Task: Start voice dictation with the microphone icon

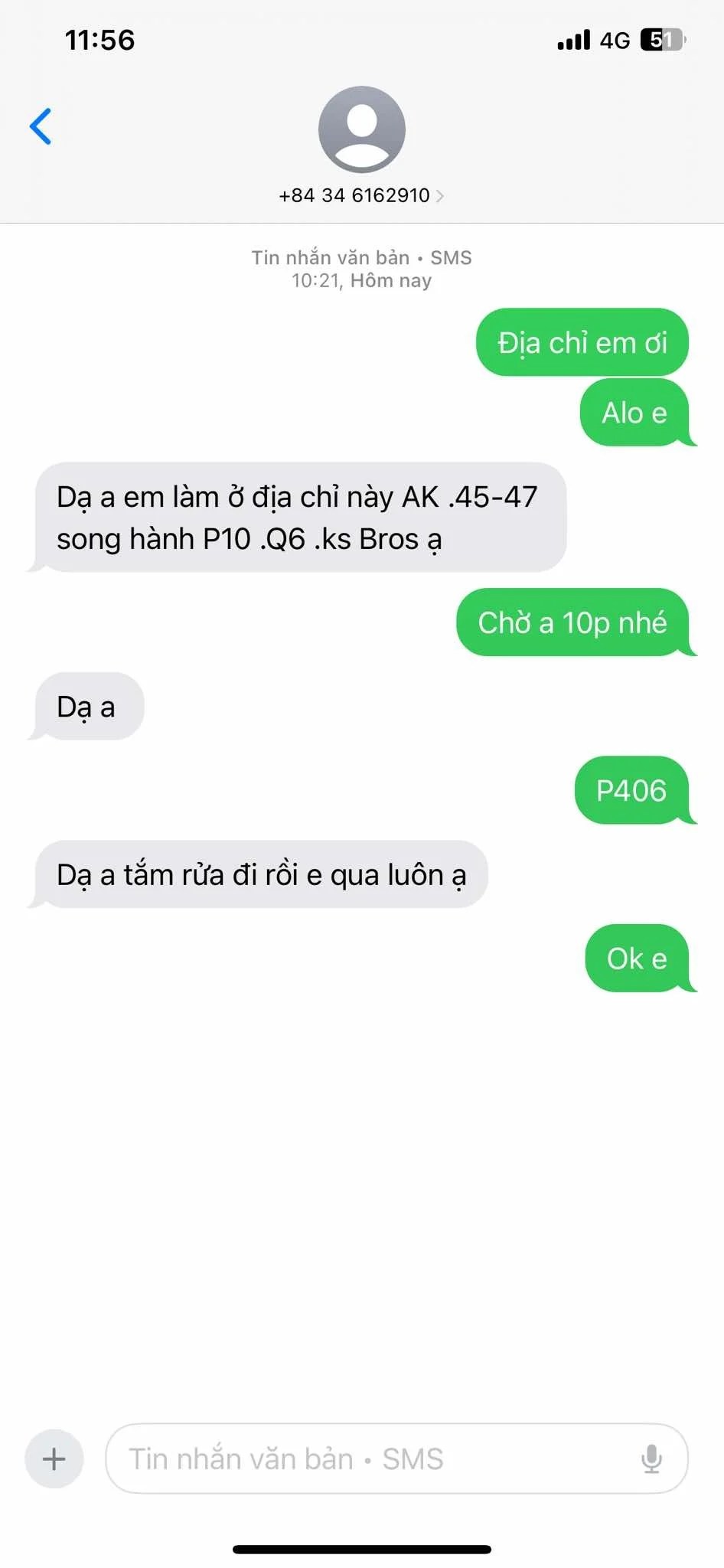Action: coord(651,1459)
